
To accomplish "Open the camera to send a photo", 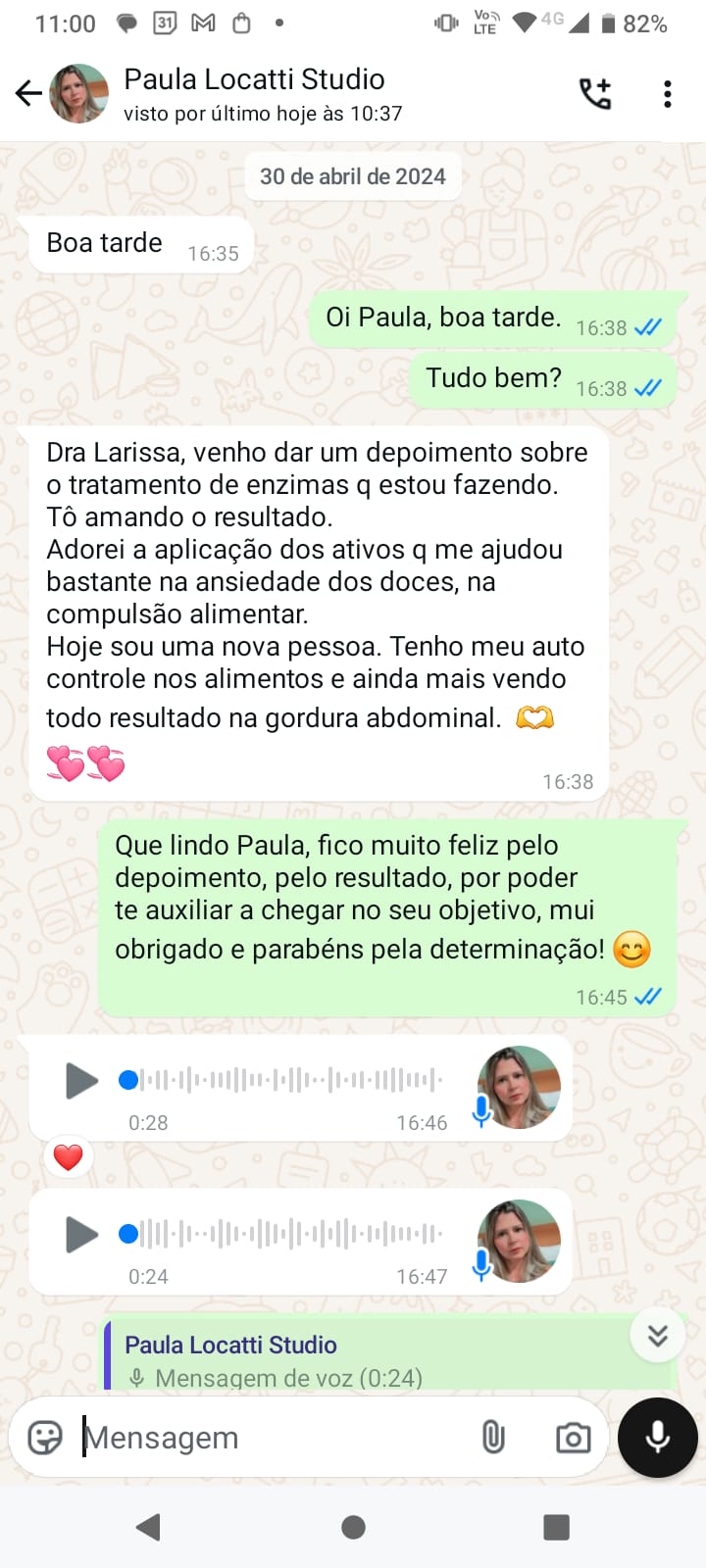I will click(x=573, y=1438).
